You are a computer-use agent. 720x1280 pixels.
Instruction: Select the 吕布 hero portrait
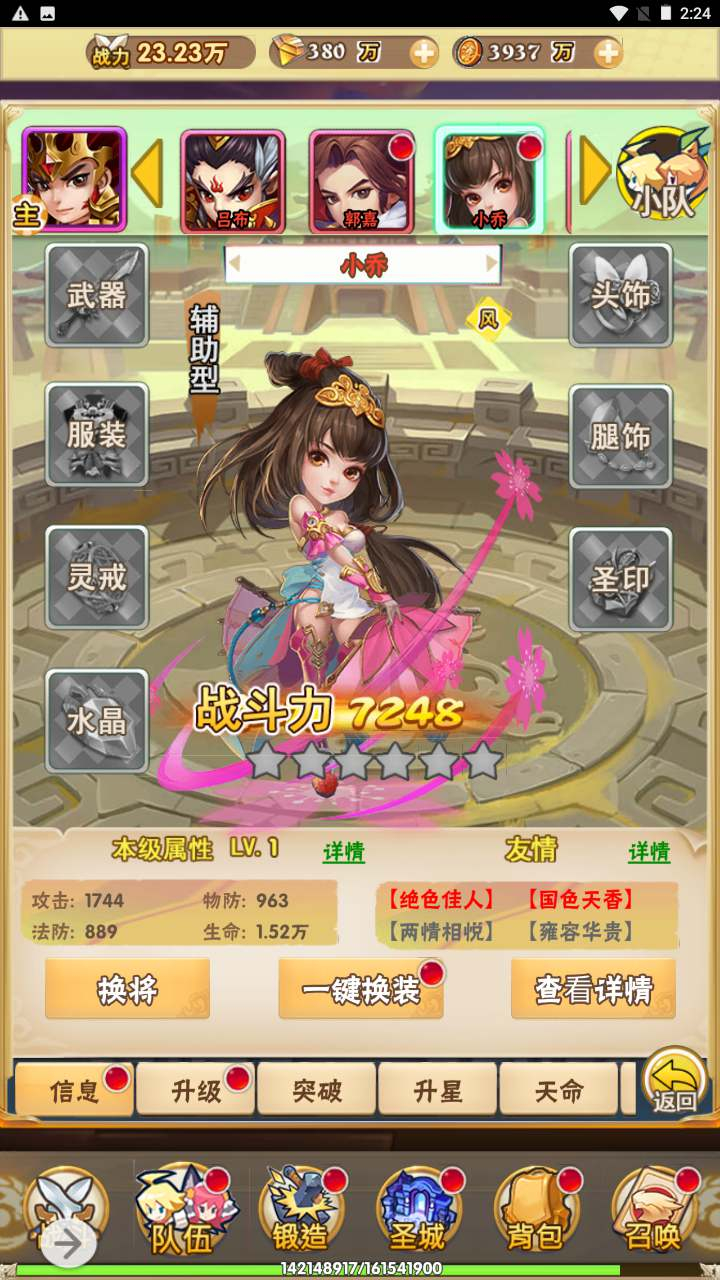(x=233, y=181)
